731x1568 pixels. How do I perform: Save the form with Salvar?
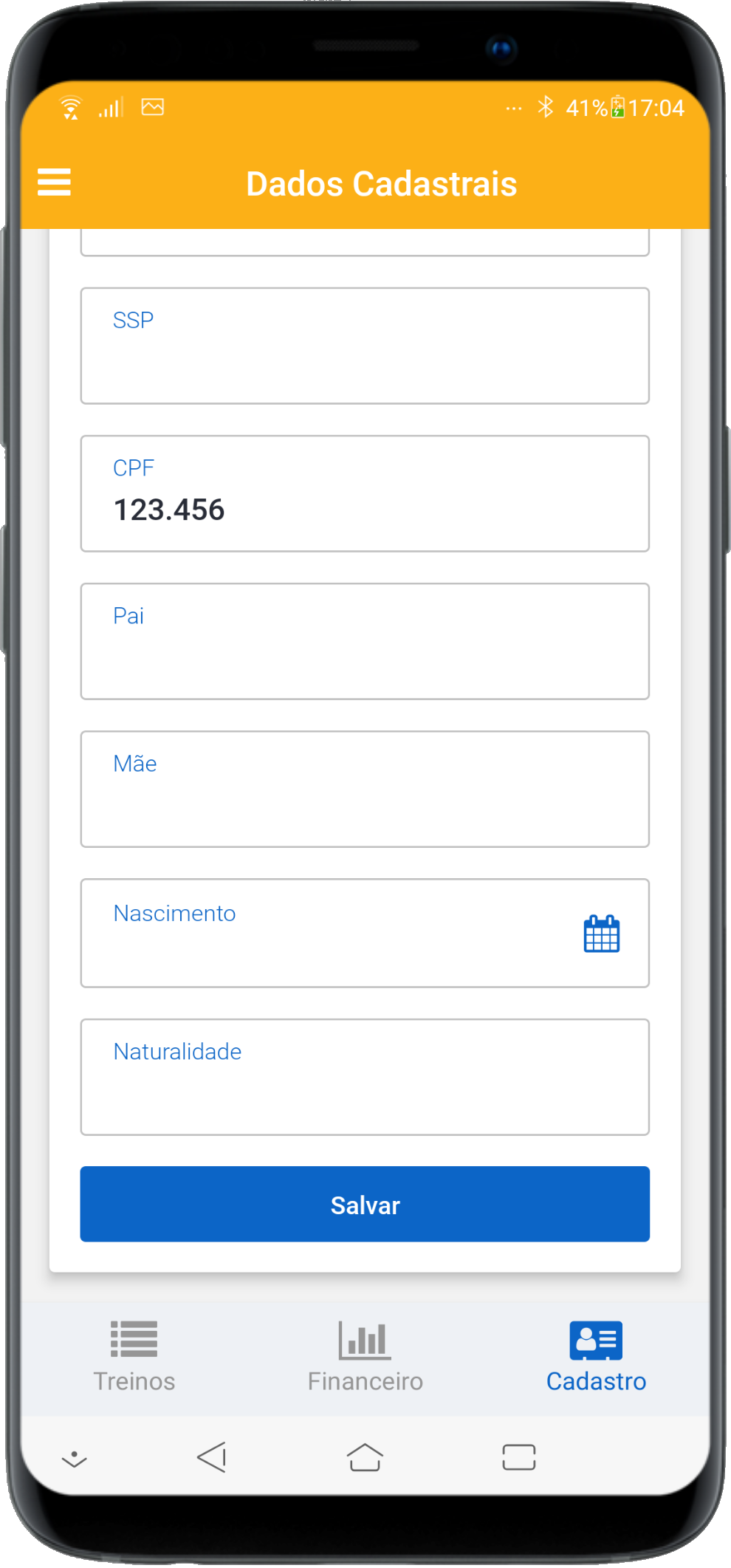pyautogui.click(x=365, y=1205)
